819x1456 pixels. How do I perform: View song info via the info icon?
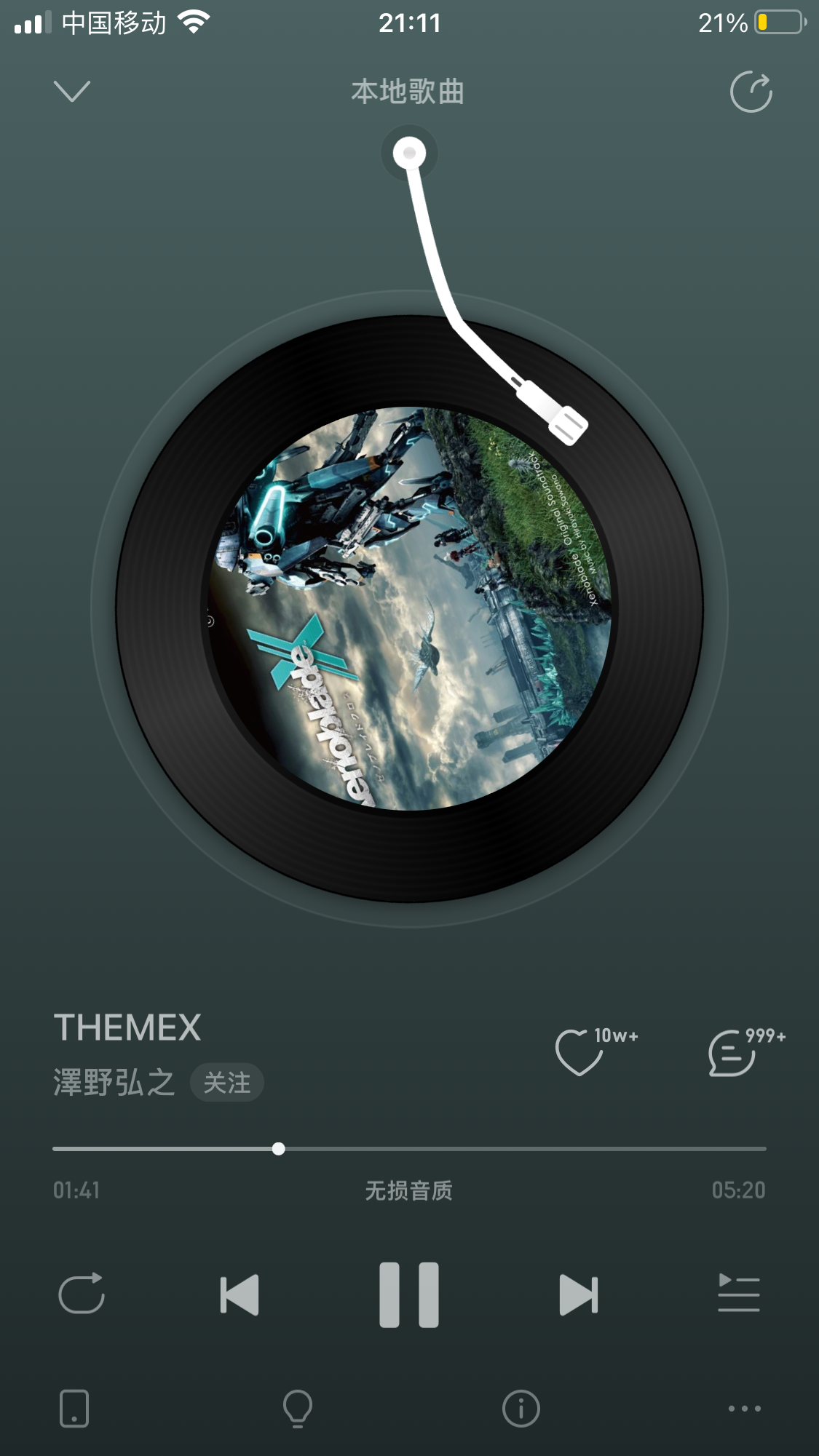(x=521, y=1409)
